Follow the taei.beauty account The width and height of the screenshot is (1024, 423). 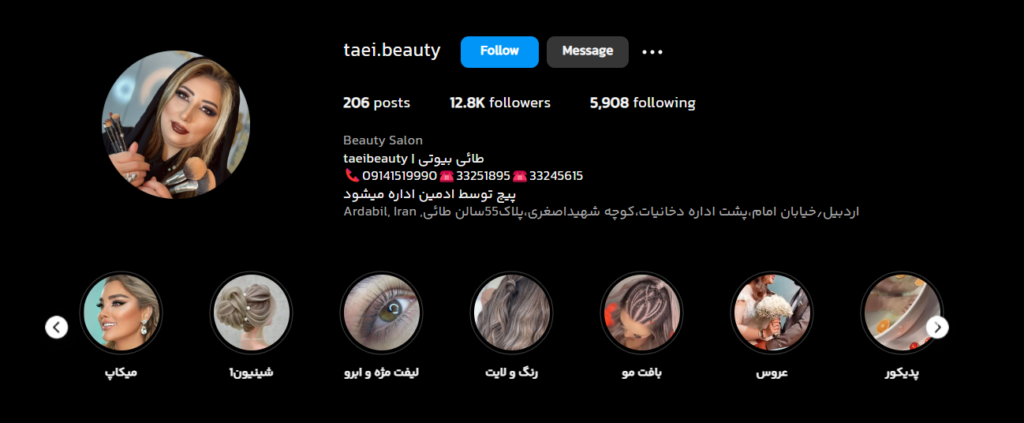point(499,52)
